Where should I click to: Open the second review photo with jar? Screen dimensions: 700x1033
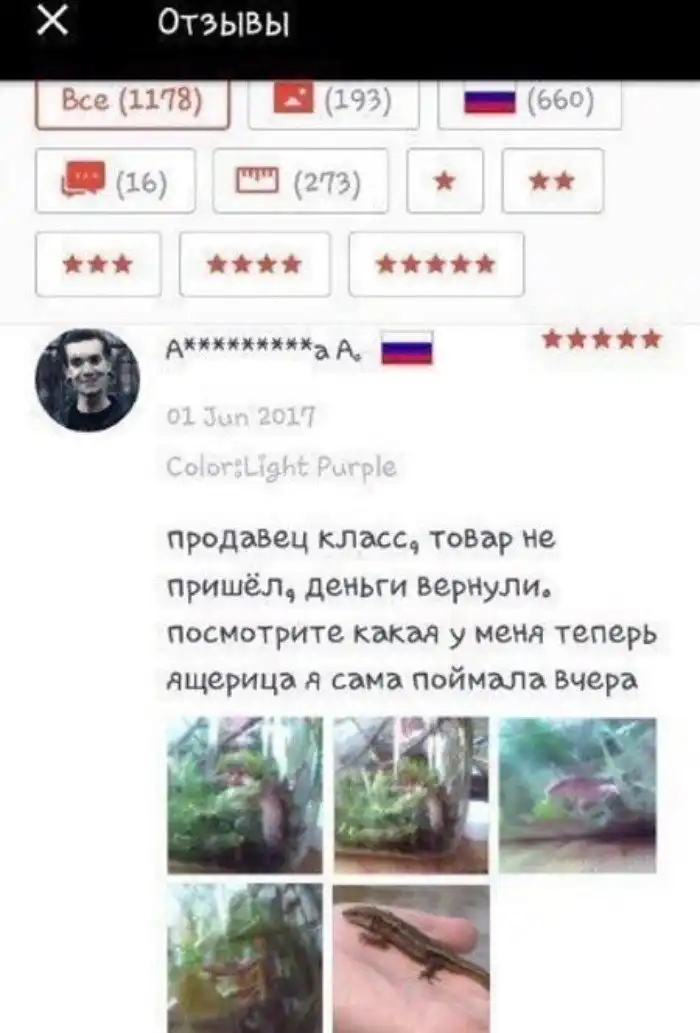(411, 795)
